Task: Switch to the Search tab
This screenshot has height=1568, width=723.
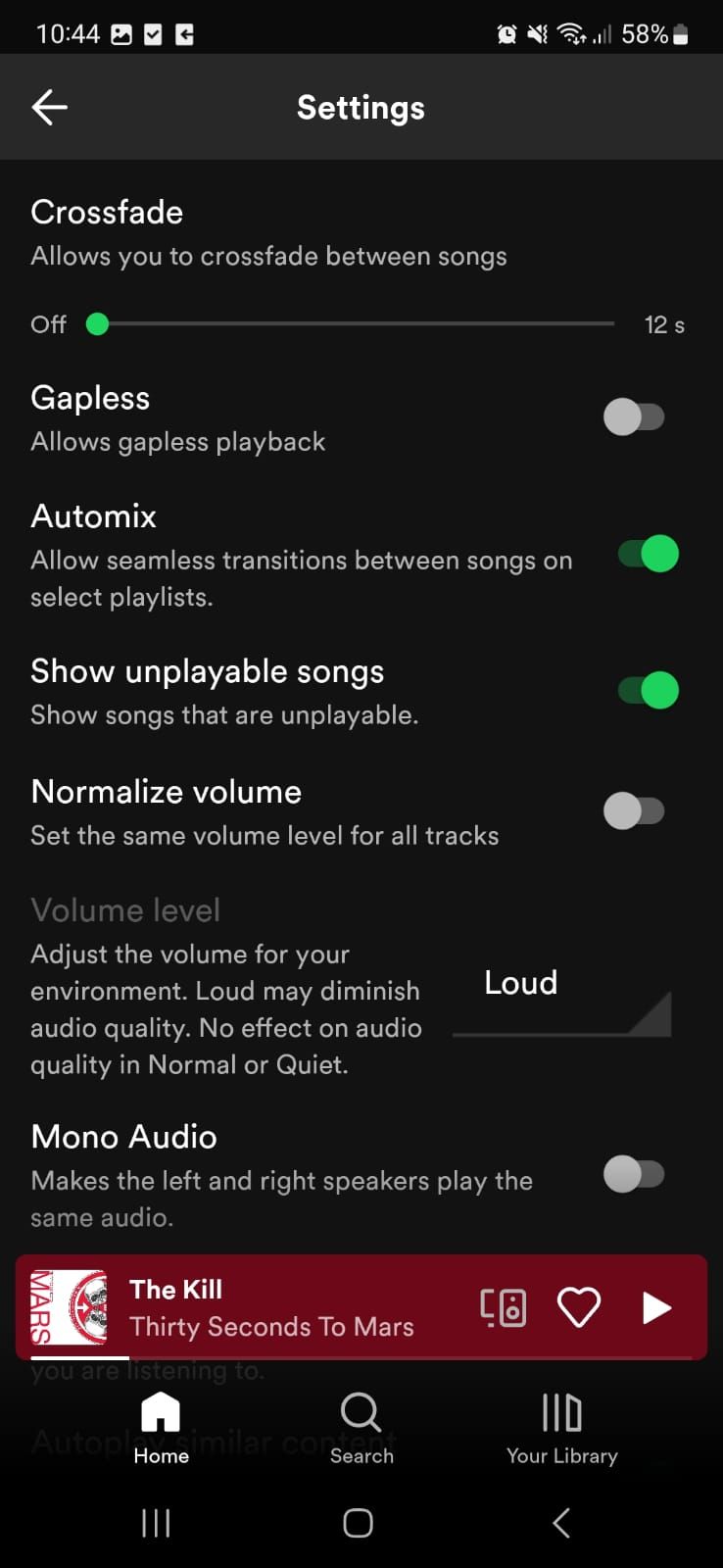Action: (x=361, y=1427)
